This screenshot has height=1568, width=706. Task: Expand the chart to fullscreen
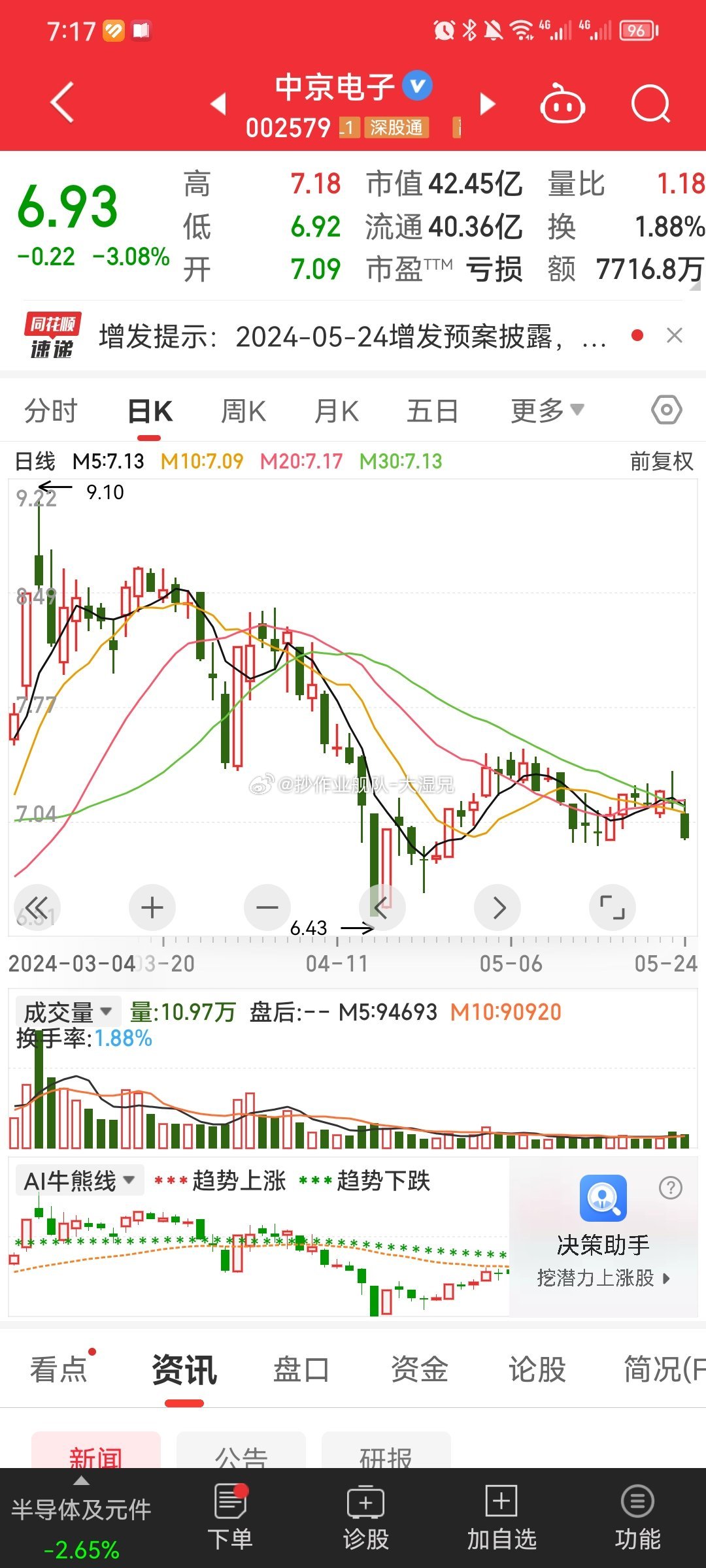612,907
